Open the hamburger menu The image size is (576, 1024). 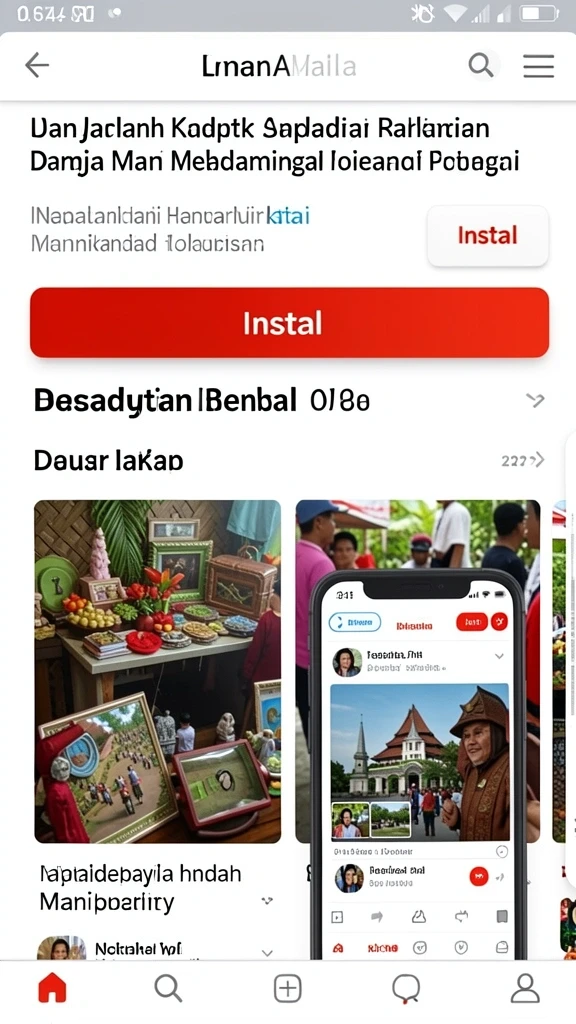coord(539,66)
